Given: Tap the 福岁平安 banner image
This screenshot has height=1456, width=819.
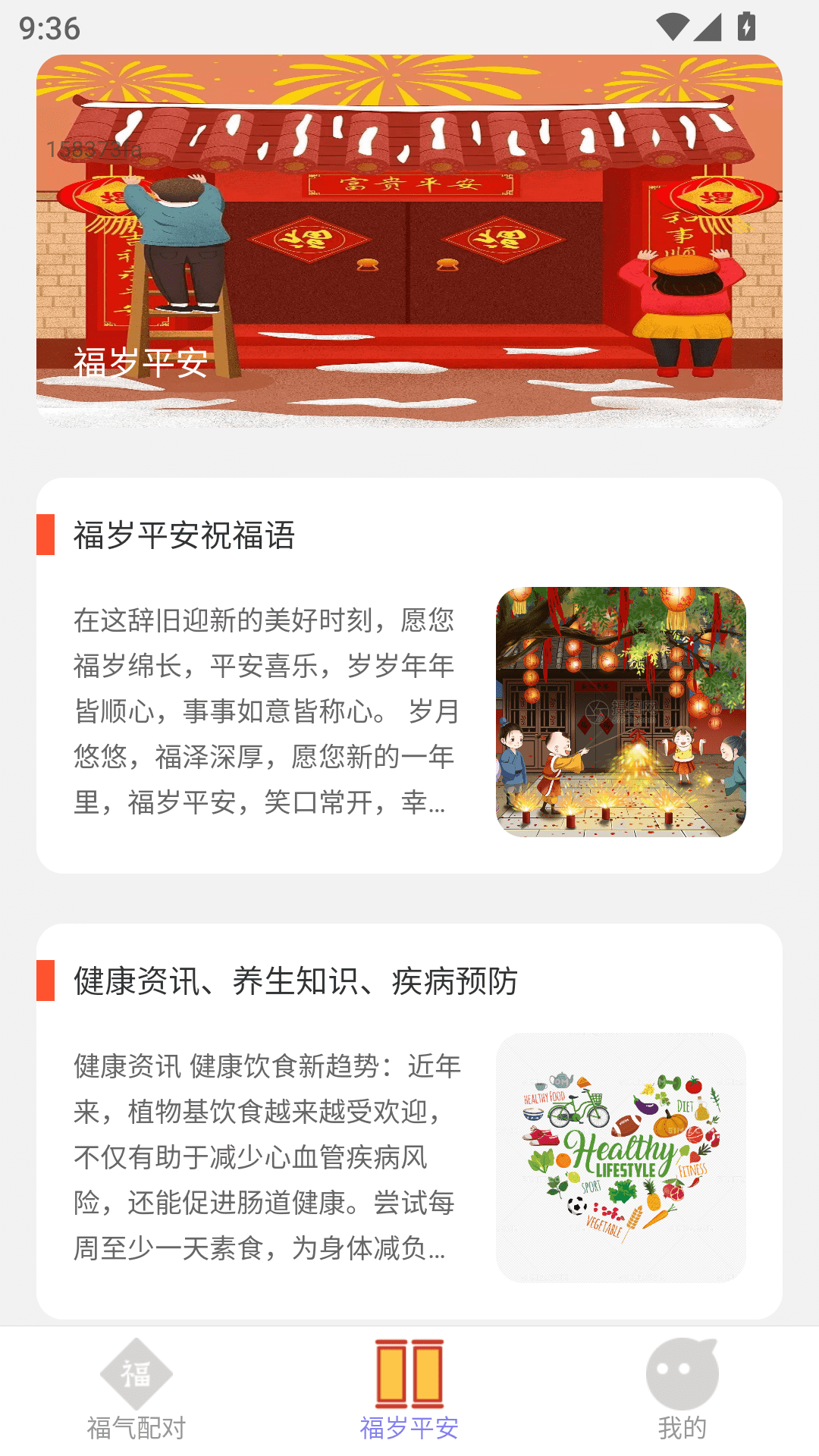Looking at the screenshot, I should pos(409,239).
